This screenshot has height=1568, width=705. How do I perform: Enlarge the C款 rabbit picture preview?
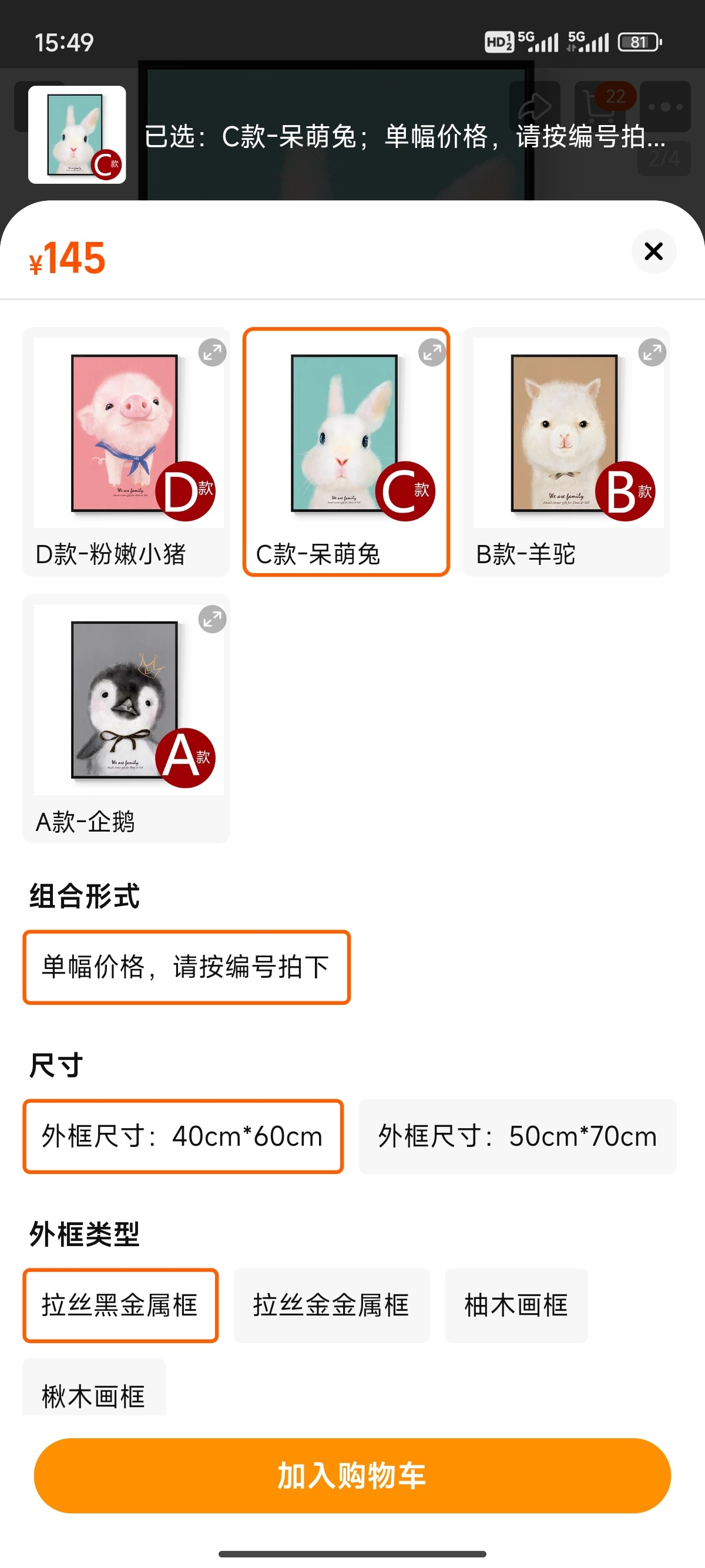click(432, 352)
